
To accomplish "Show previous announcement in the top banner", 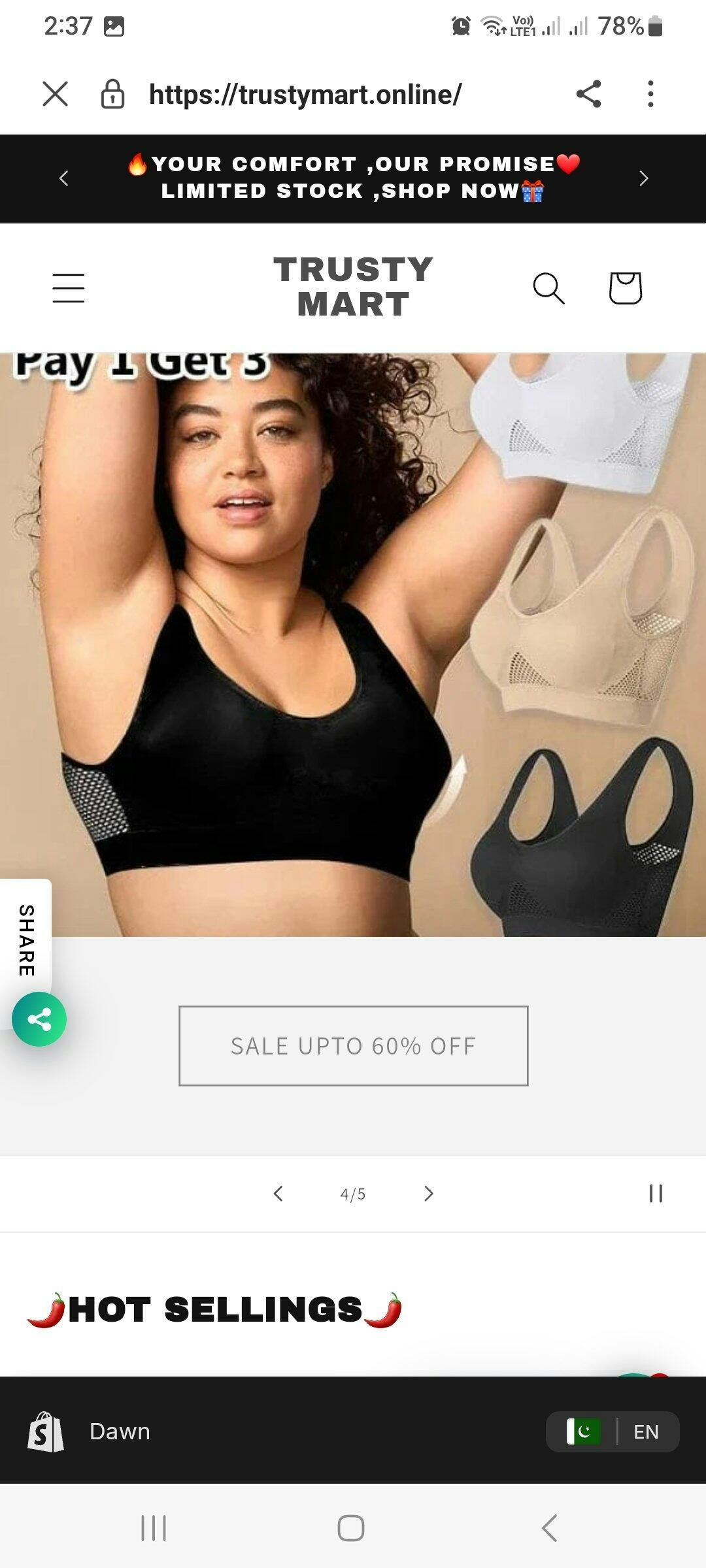I will pos(63,178).
